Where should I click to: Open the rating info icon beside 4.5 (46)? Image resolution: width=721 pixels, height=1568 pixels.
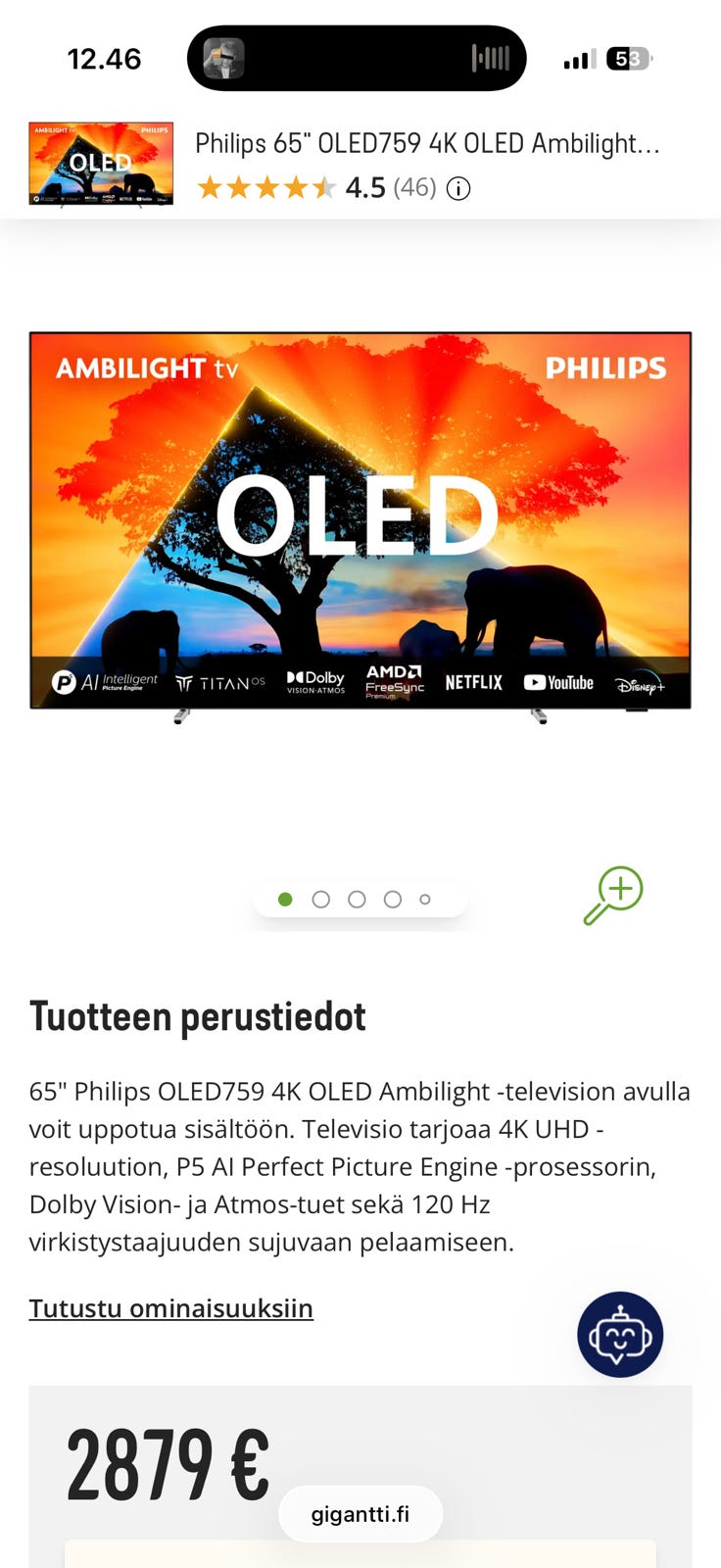458,188
